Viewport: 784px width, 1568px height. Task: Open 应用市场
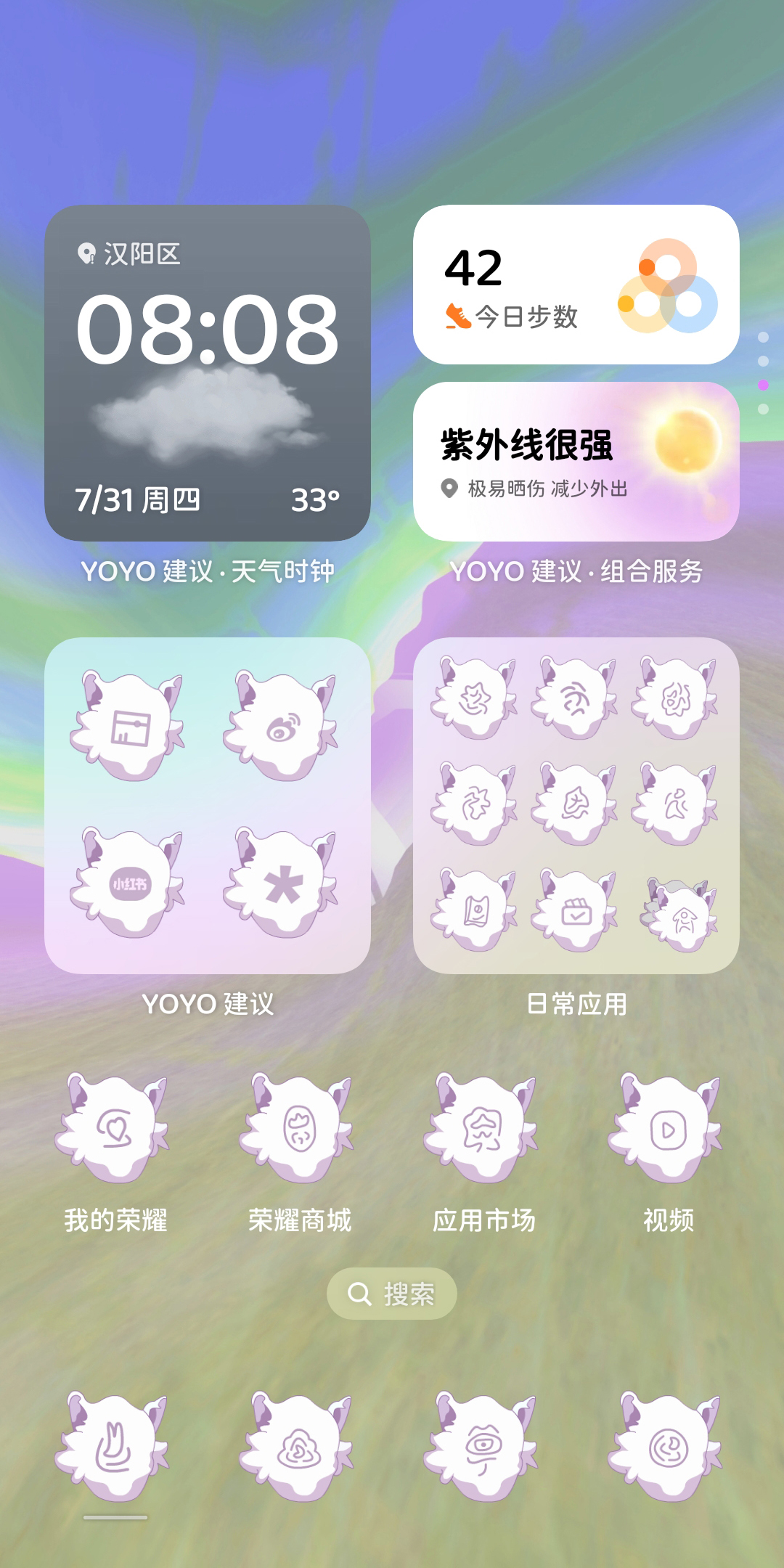click(483, 1129)
